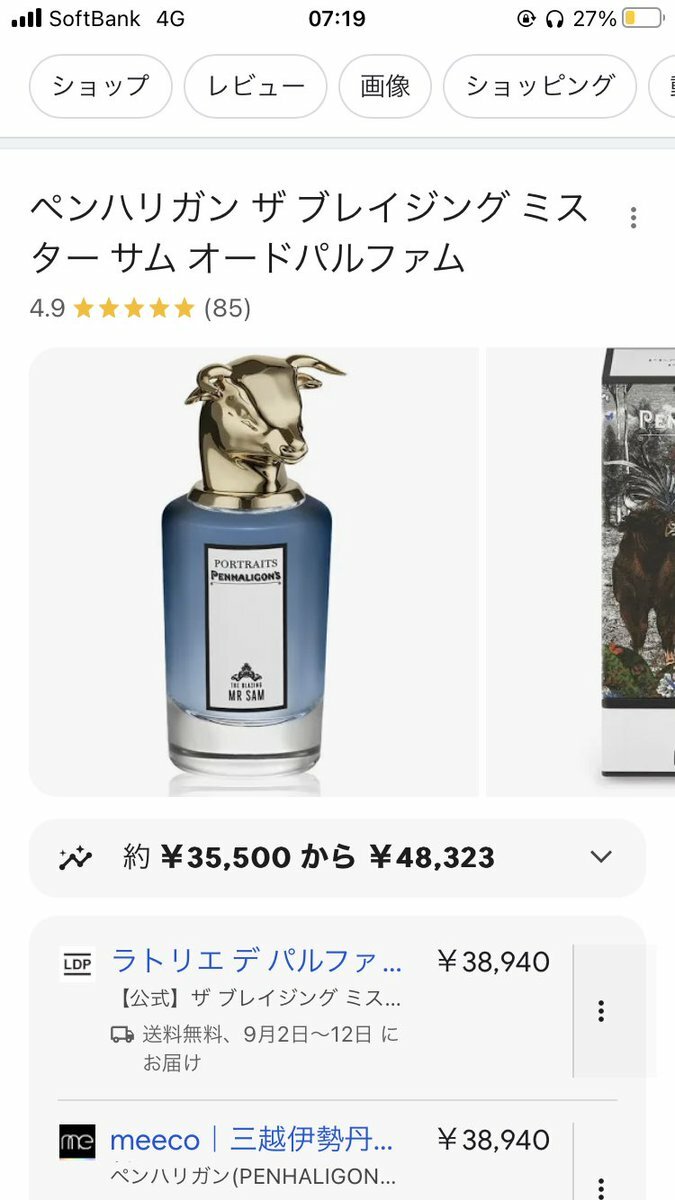Open more options for ラトリエ デ パルファム offer
The image size is (675, 1200).
pos(601,1011)
